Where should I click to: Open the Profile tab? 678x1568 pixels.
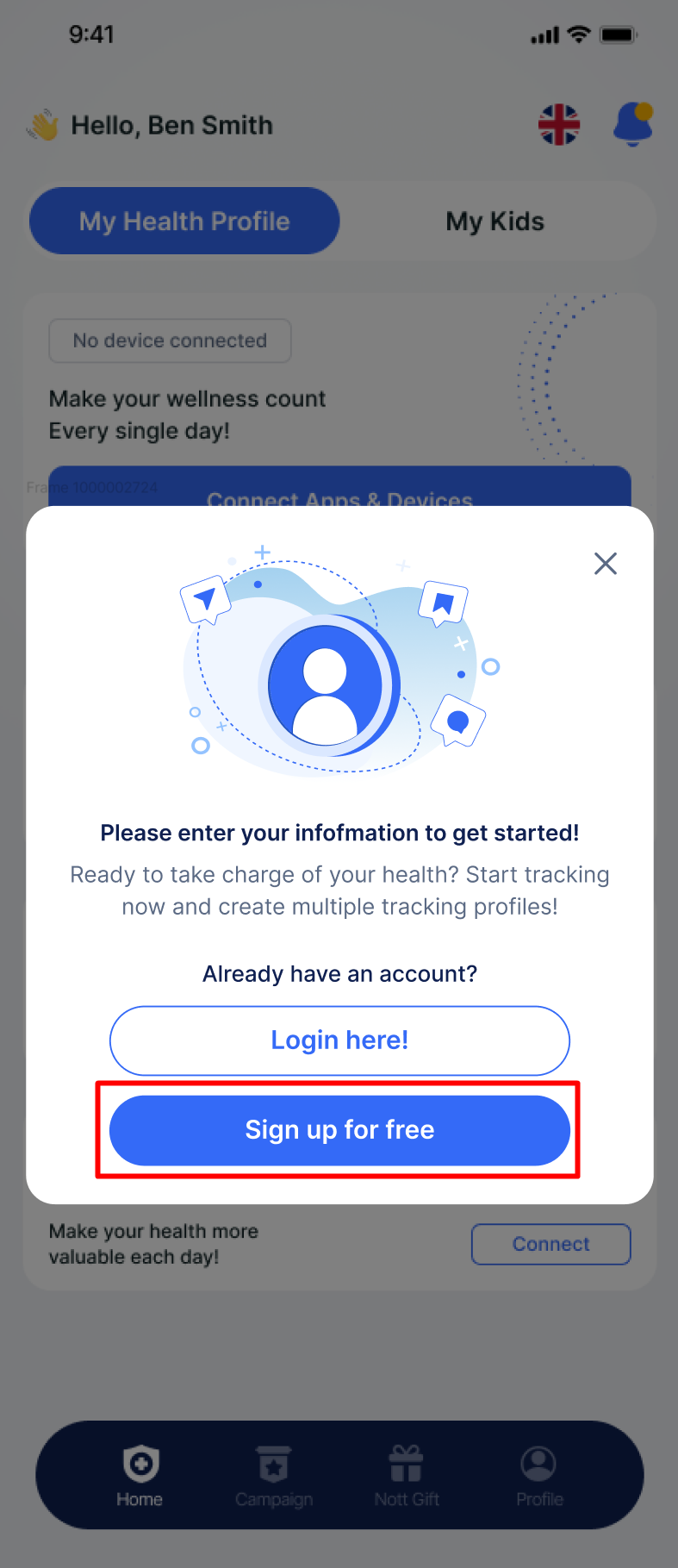coord(539,1476)
